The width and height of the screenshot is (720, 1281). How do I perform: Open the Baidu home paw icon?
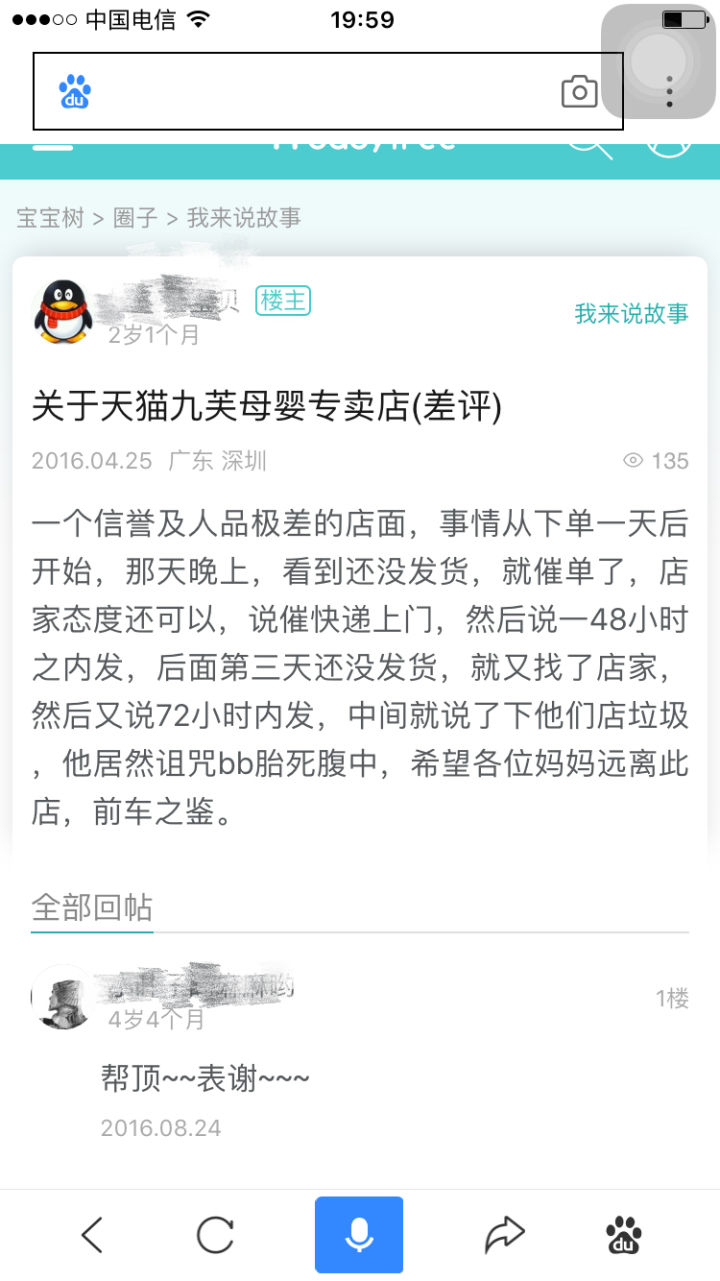pyautogui.click(x=624, y=1235)
